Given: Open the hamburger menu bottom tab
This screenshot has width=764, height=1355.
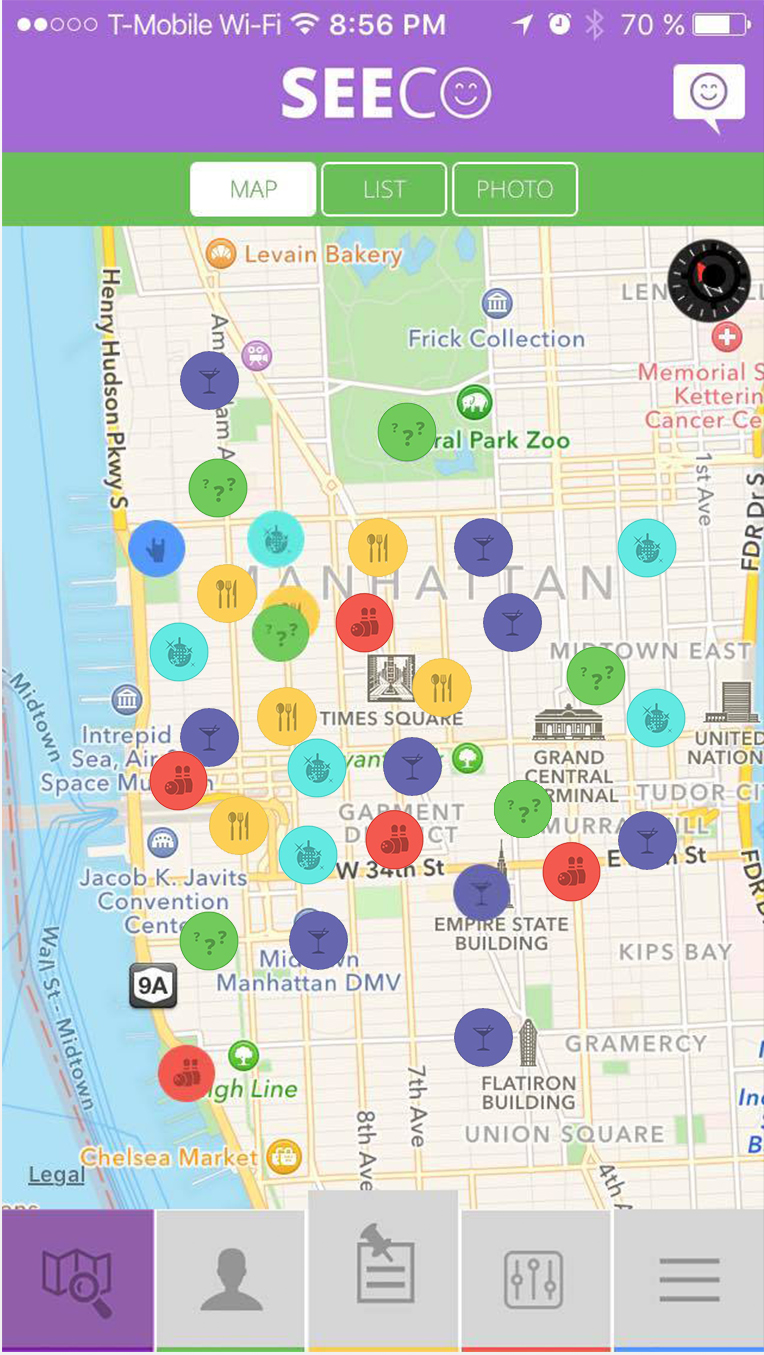Looking at the screenshot, I should click(689, 1280).
